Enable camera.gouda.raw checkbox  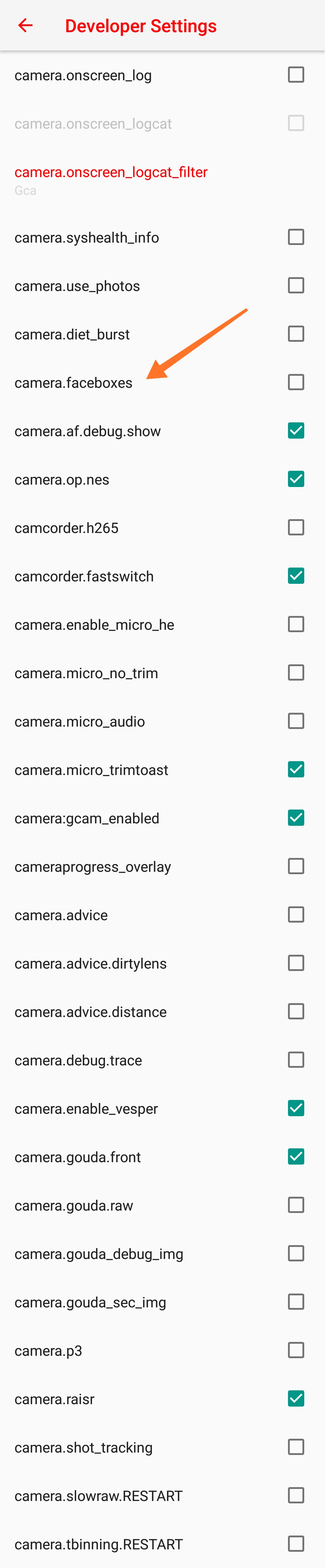coord(296,1205)
